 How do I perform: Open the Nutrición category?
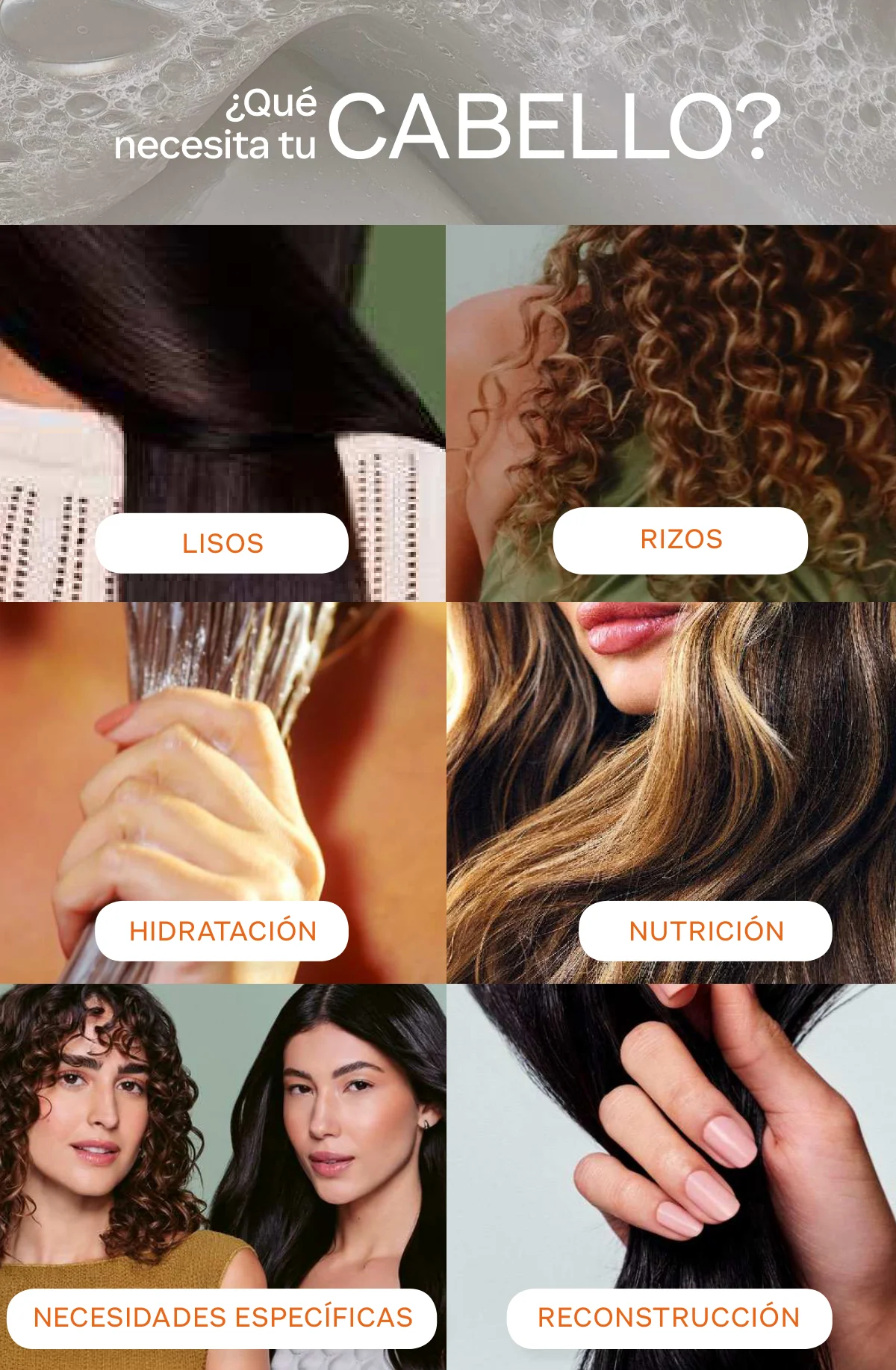705,931
